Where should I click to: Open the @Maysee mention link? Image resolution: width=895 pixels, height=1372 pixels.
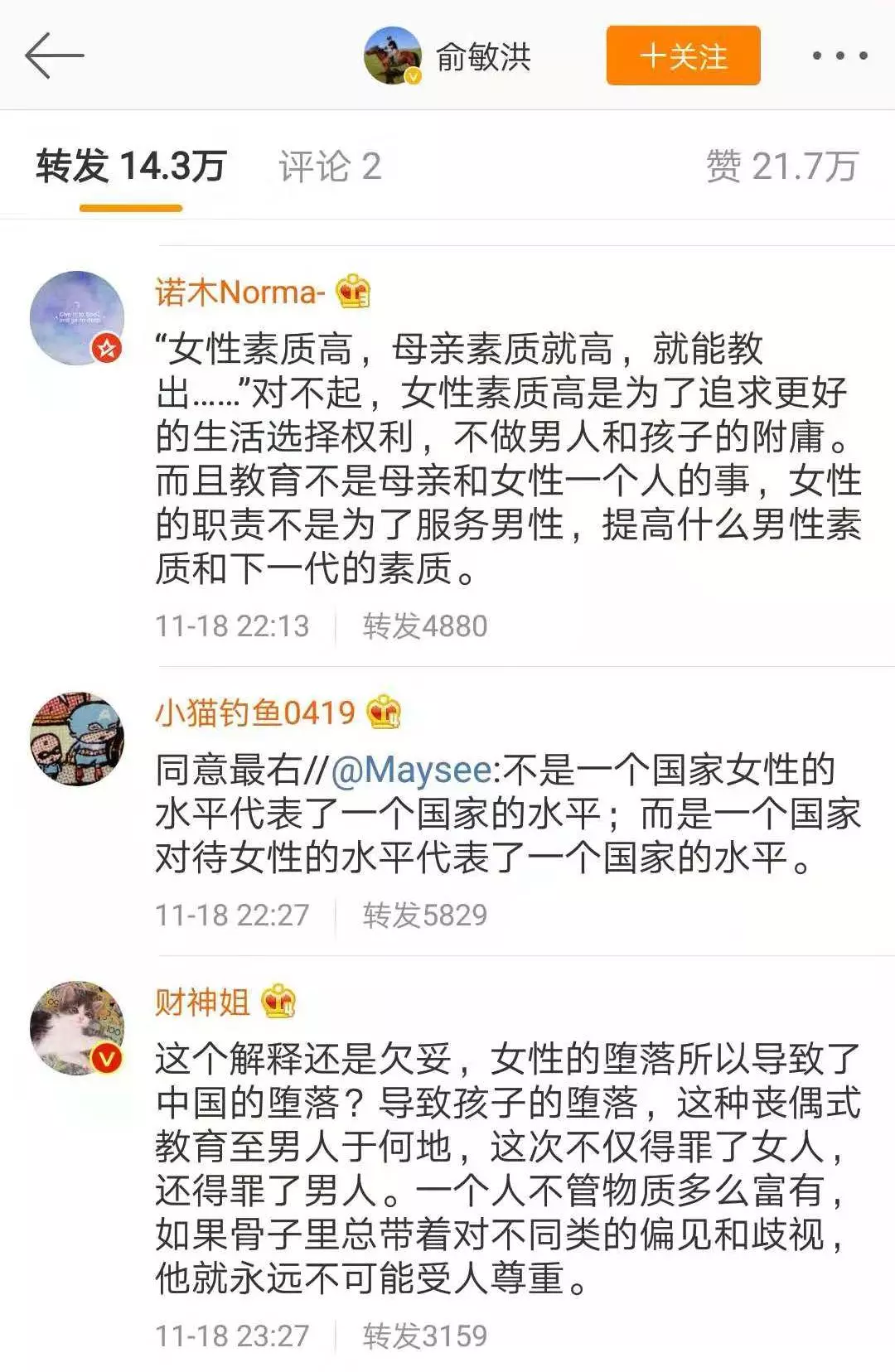point(412,771)
